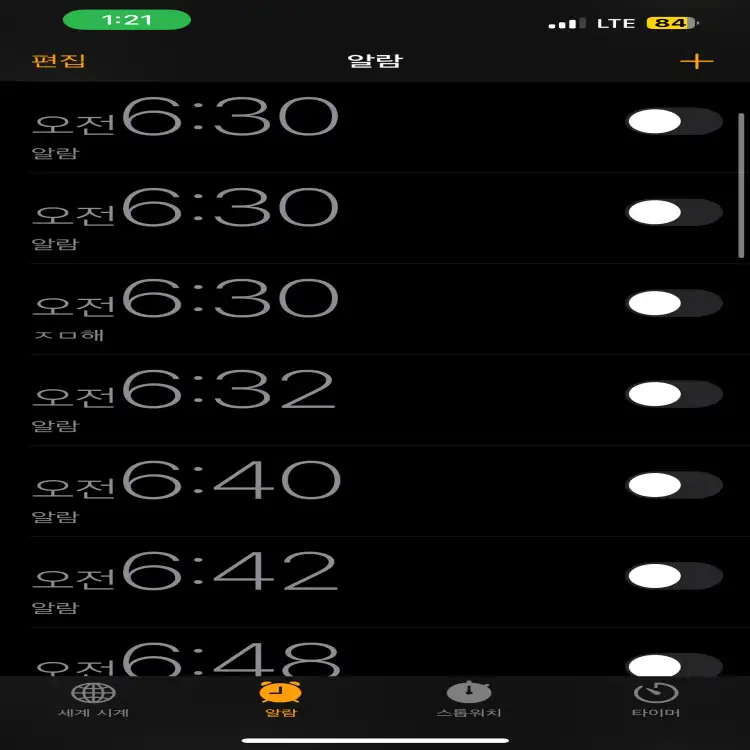Toggle the 오전 6:40 alarm on
Image resolution: width=750 pixels, height=750 pixels.
[x=673, y=485]
